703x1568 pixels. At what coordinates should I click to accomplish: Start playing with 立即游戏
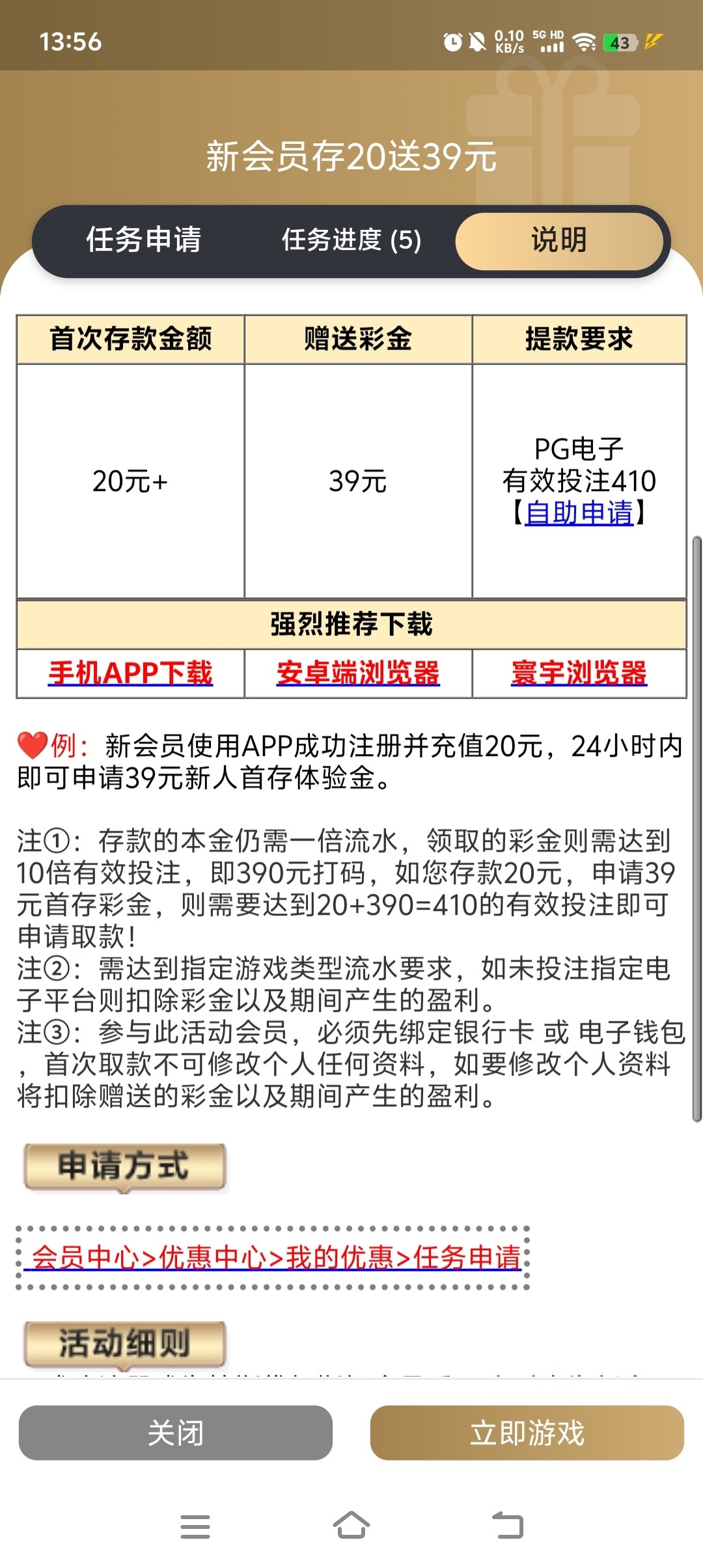tap(527, 1433)
